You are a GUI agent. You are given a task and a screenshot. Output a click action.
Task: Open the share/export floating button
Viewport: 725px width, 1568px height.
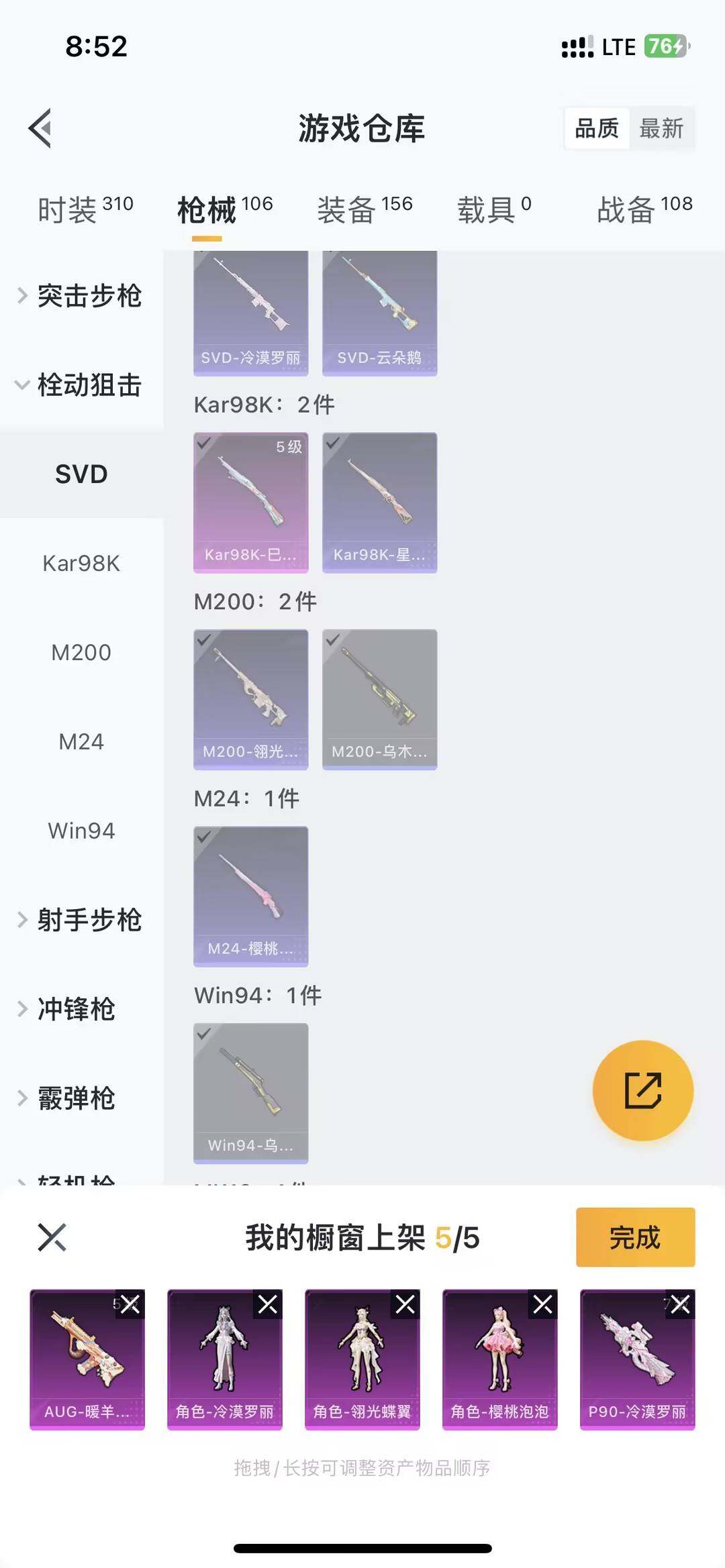click(642, 1090)
